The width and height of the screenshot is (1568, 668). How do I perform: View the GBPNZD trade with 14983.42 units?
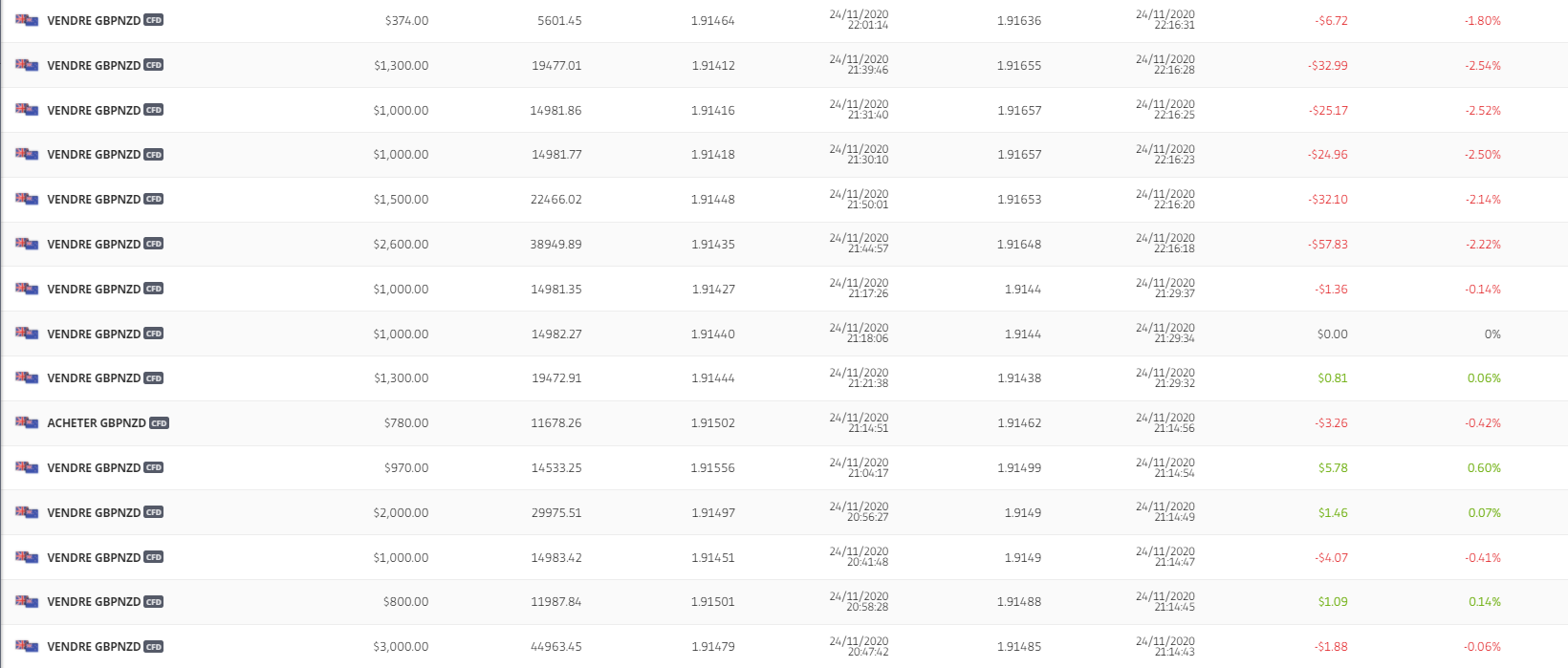pos(94,558)
